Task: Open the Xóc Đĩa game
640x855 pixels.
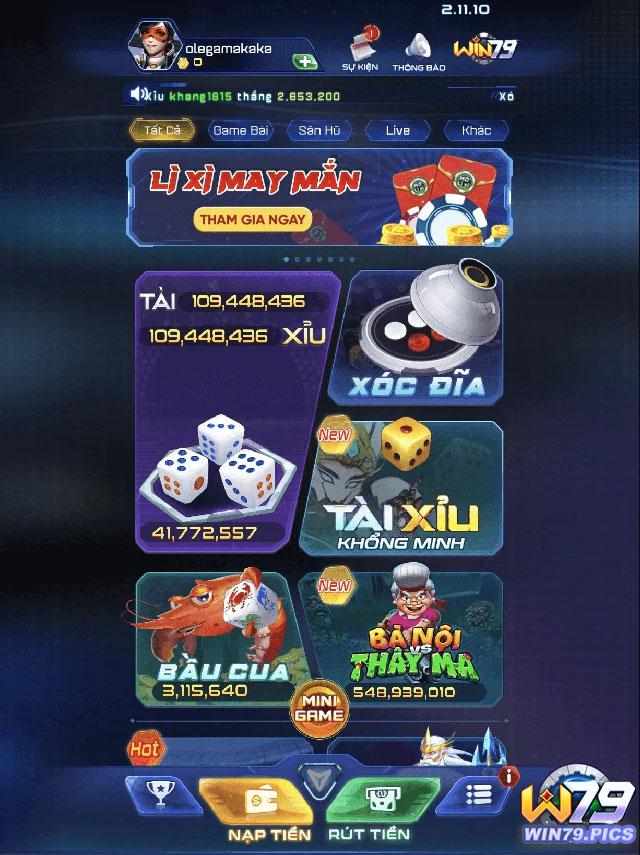Action: [425, 340]
